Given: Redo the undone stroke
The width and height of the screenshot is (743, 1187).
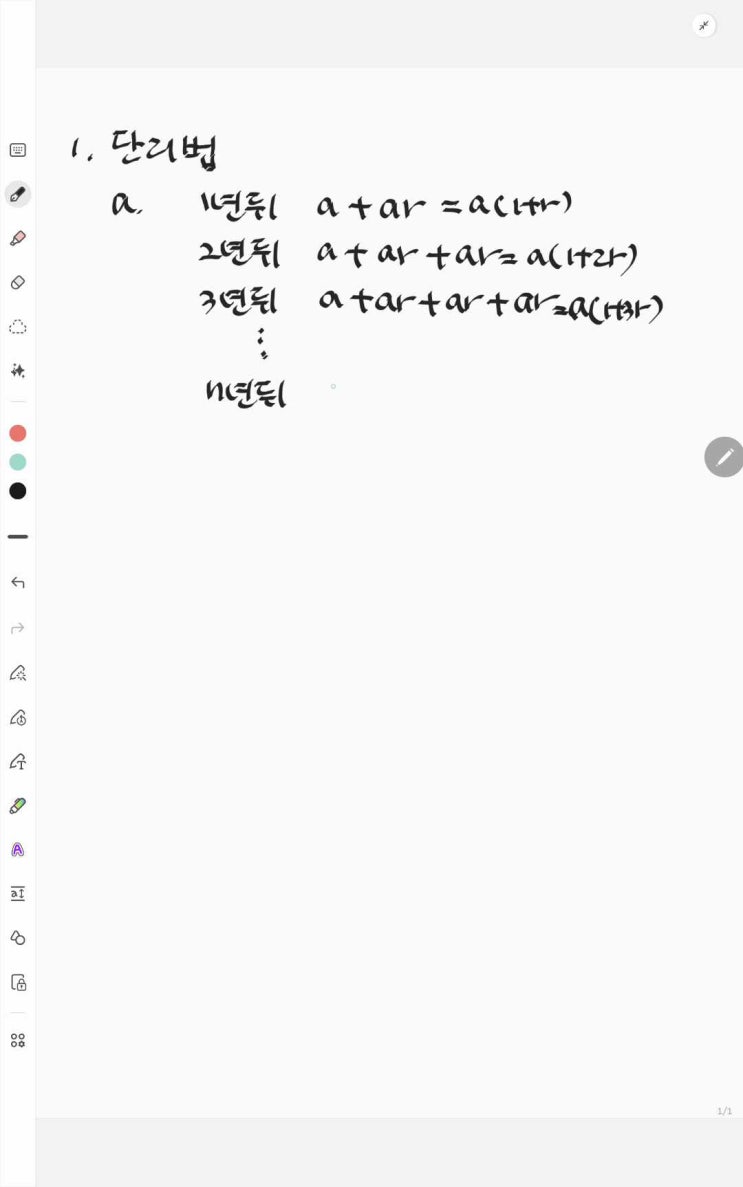Looking at the screenshot, I should click(x=17, y=628).
